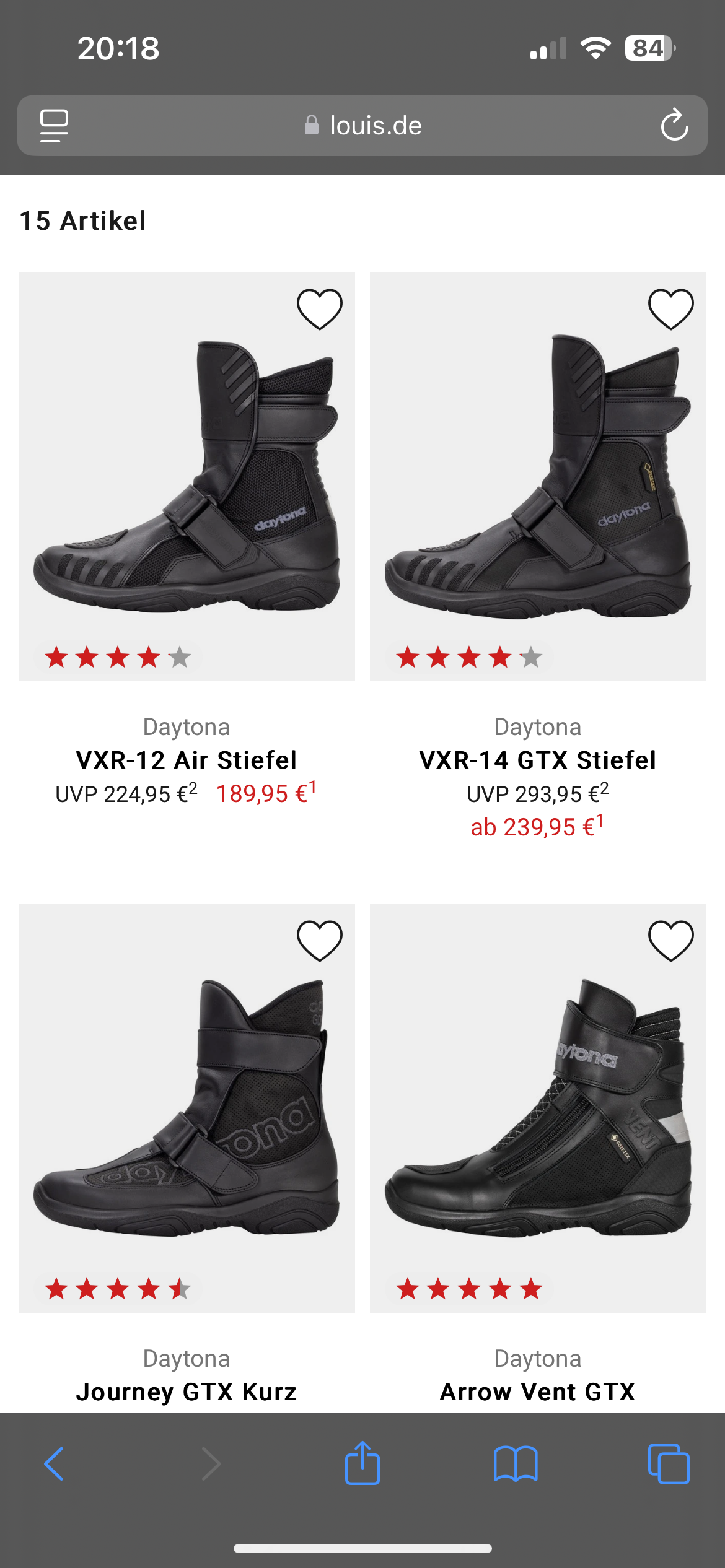
Task: Open the VXR-12 Air Stiefel product
Action: (187, 760)
